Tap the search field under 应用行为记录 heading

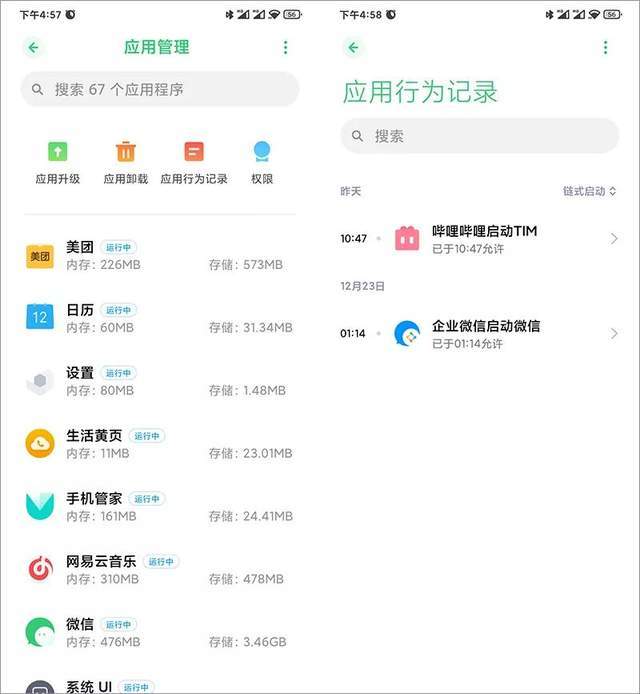tap(480, 136)
